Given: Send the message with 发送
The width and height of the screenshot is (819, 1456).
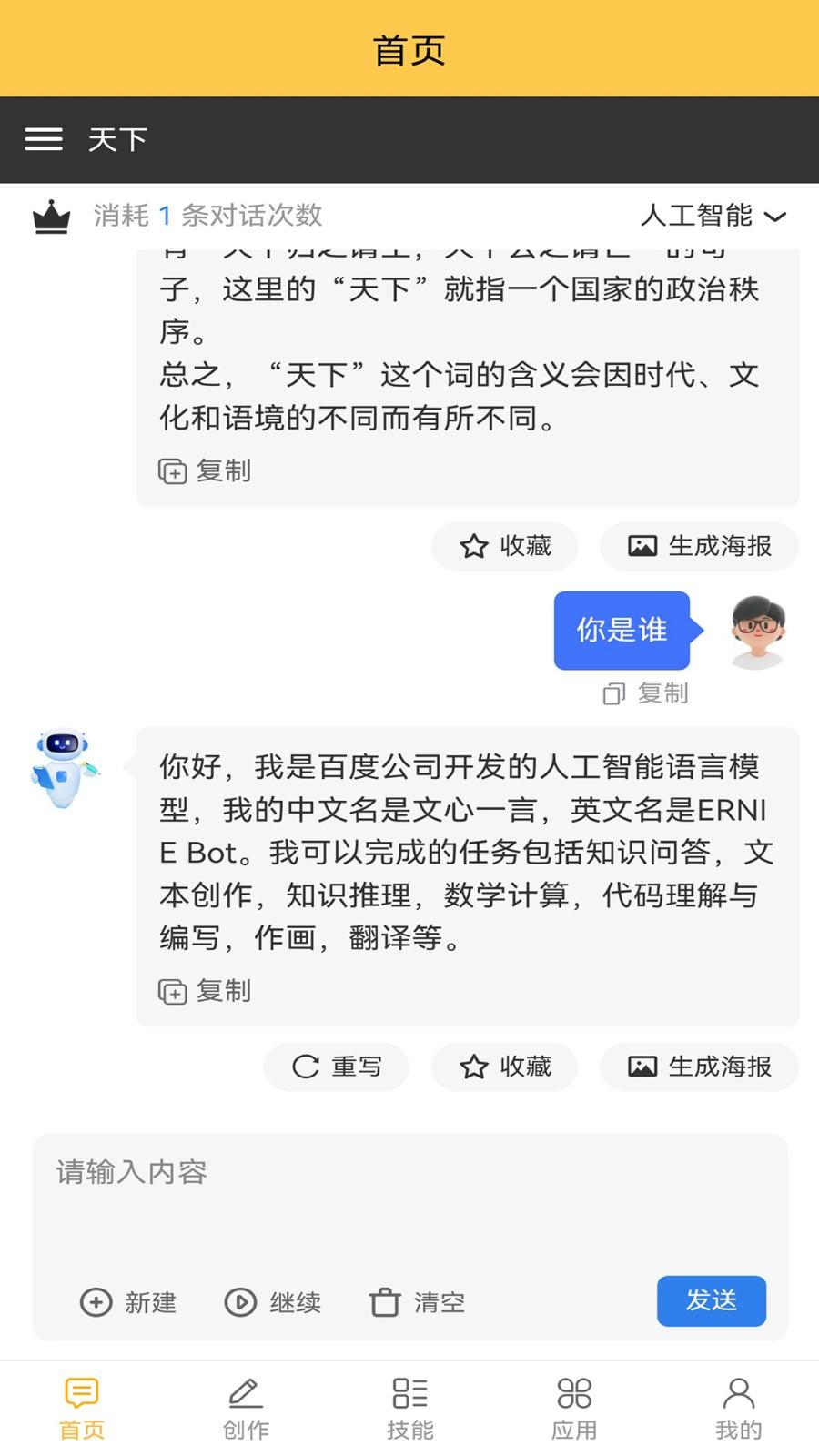Looking at the screenshot, I should tap(711, 1300).
